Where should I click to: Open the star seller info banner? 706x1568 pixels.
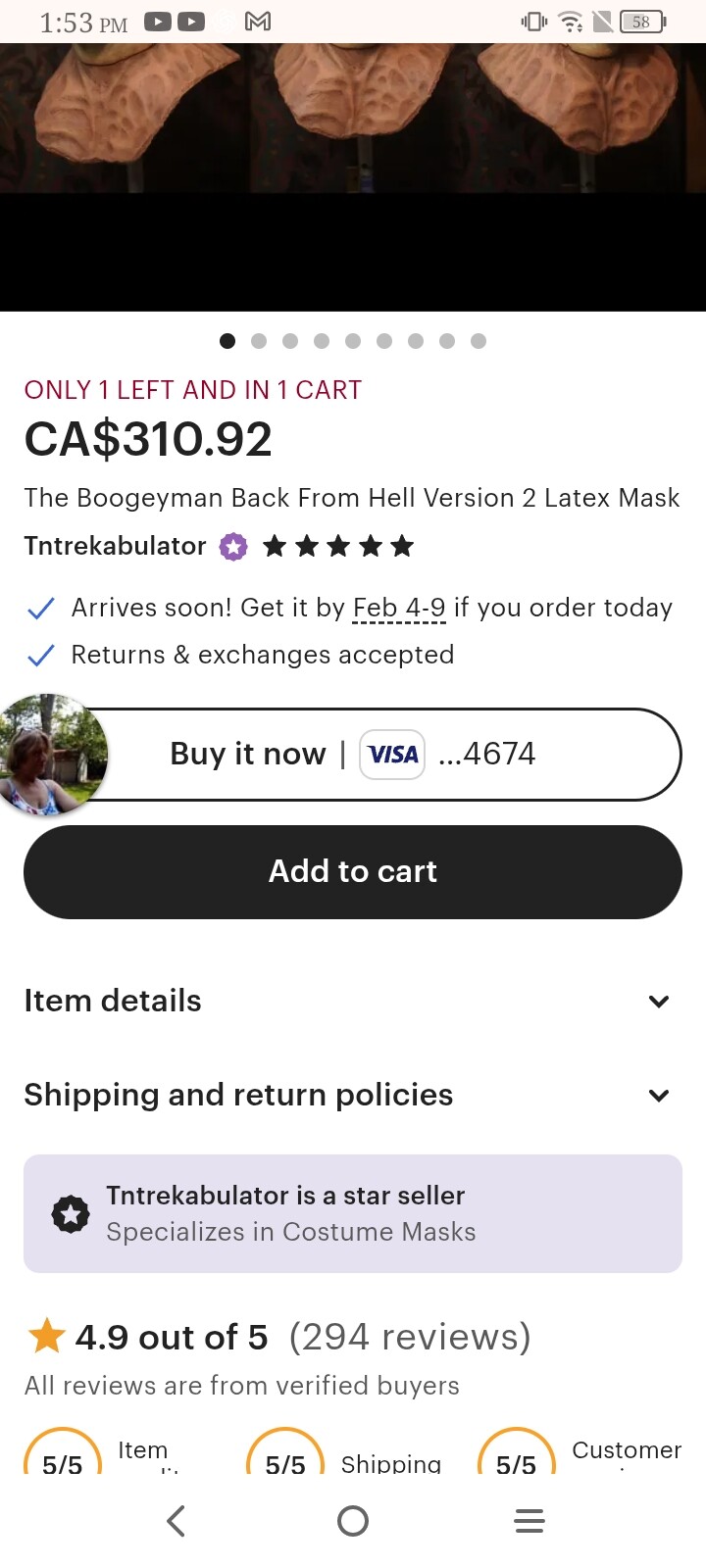(353, 1213)
